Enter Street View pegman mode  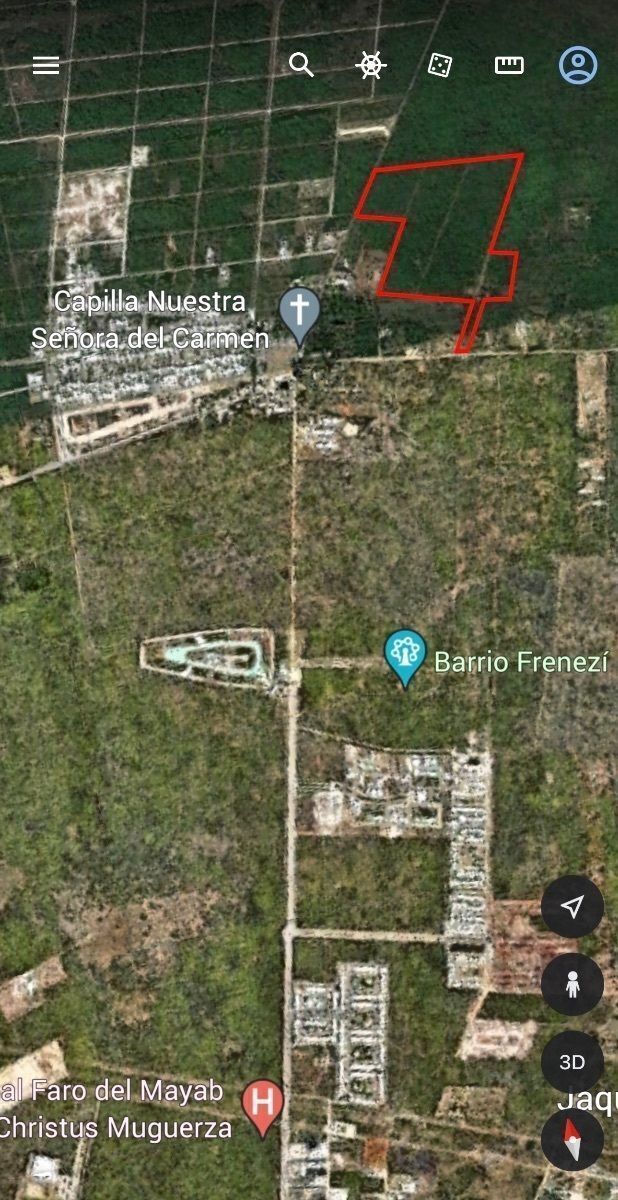click(x=572, y=984)
